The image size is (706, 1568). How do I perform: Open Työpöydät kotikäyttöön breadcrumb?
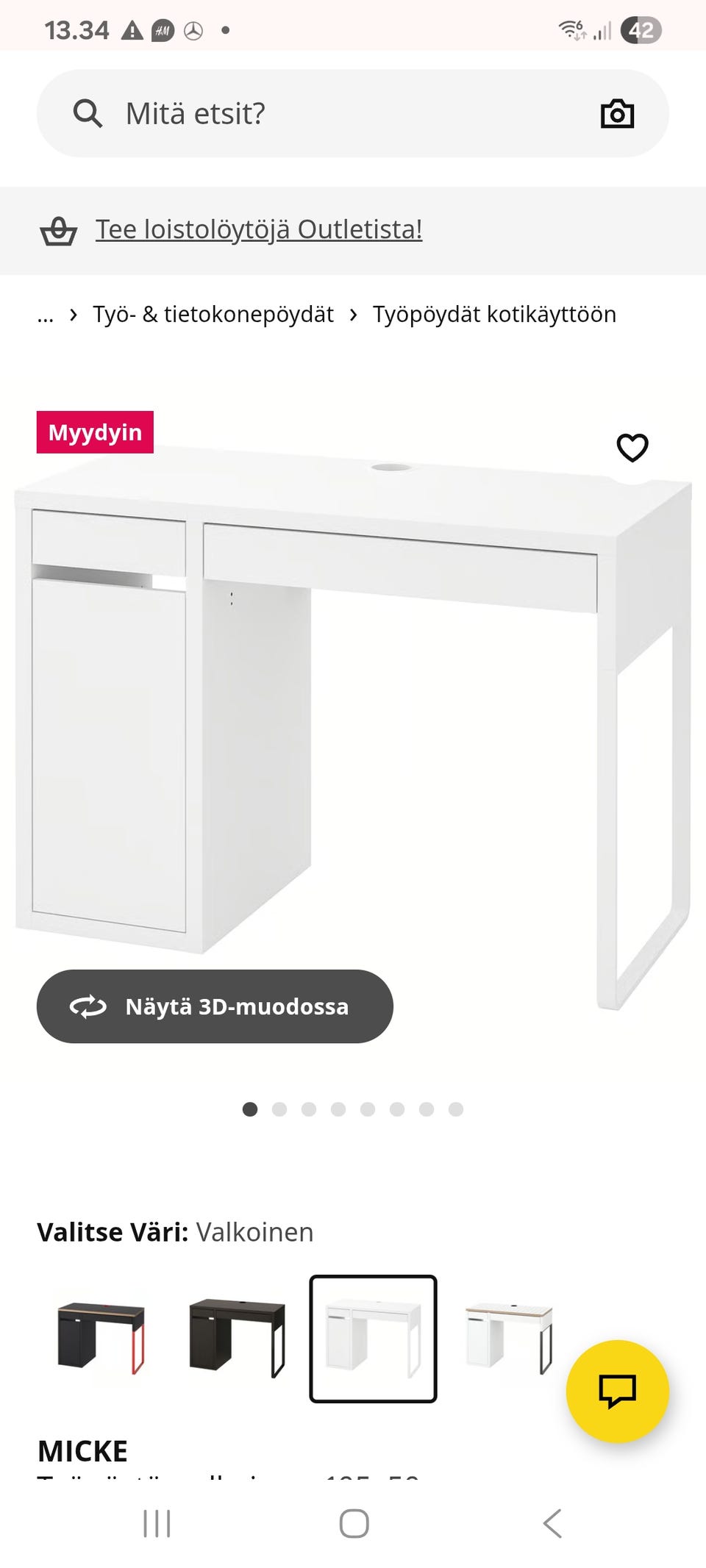pyautogui.click(x=495, y=314)
